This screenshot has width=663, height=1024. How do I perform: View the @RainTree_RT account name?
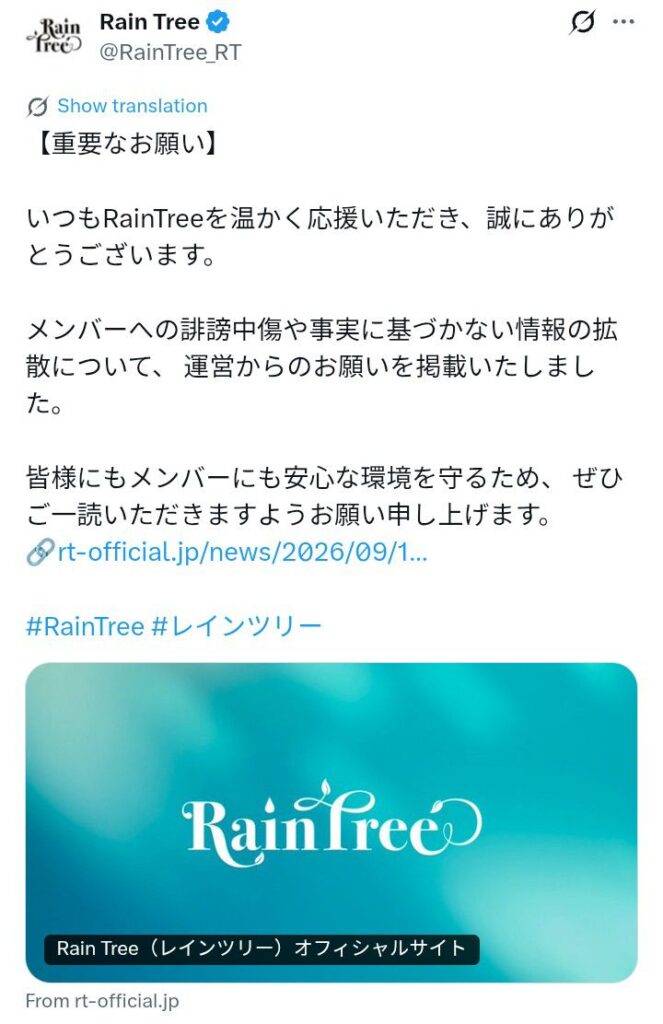[x=170, y=52]
